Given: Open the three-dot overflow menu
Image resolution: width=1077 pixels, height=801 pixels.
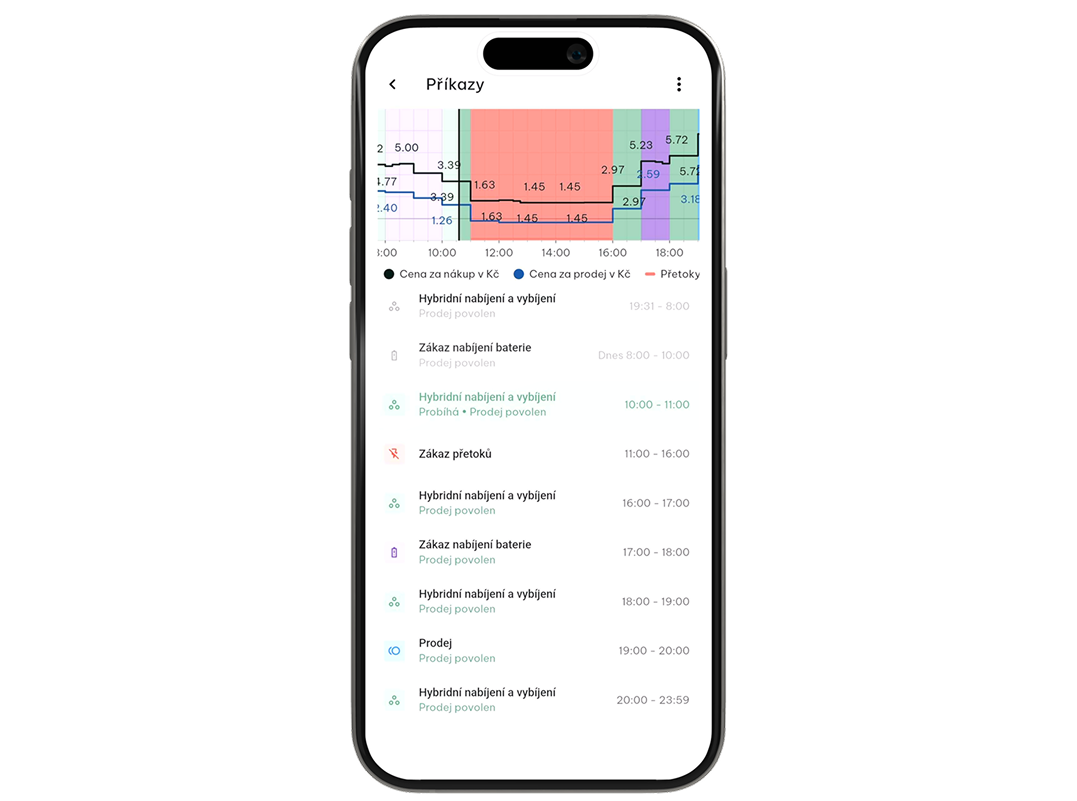Looking at the screenshot, I should [x=678, y=85].
